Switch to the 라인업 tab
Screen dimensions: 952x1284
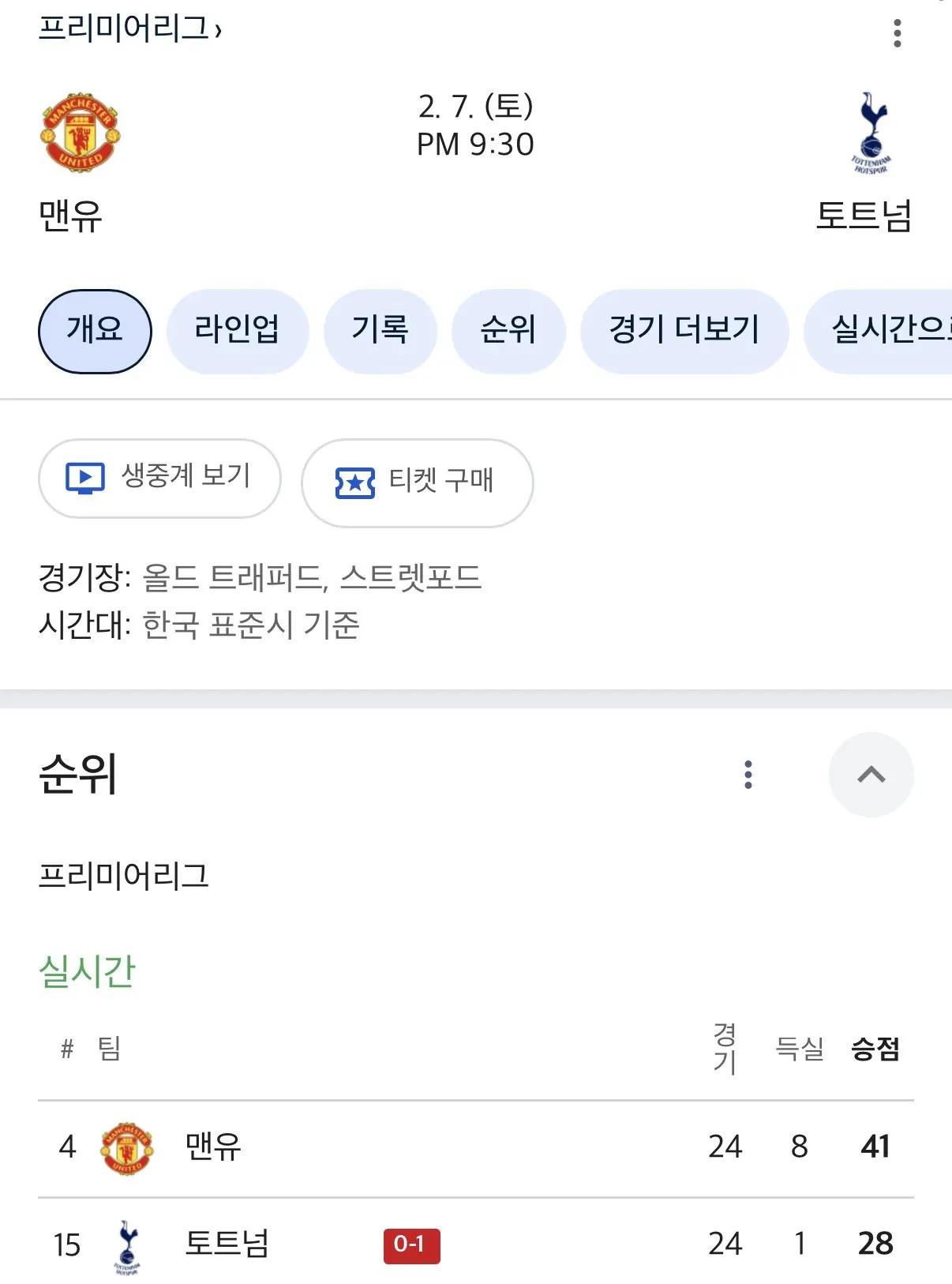[x=237, y=331]
